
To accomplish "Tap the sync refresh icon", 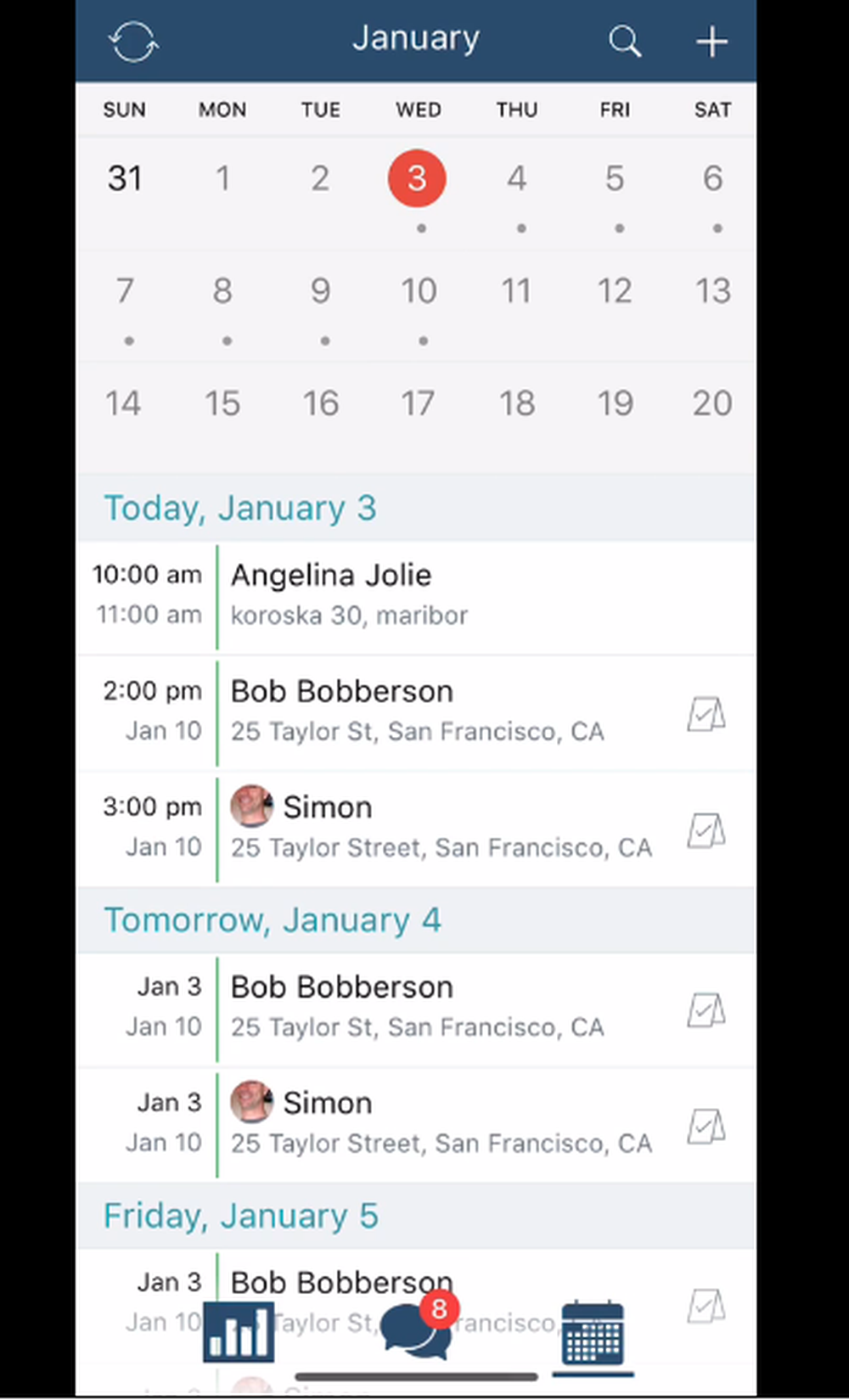I will click(133, 40).
